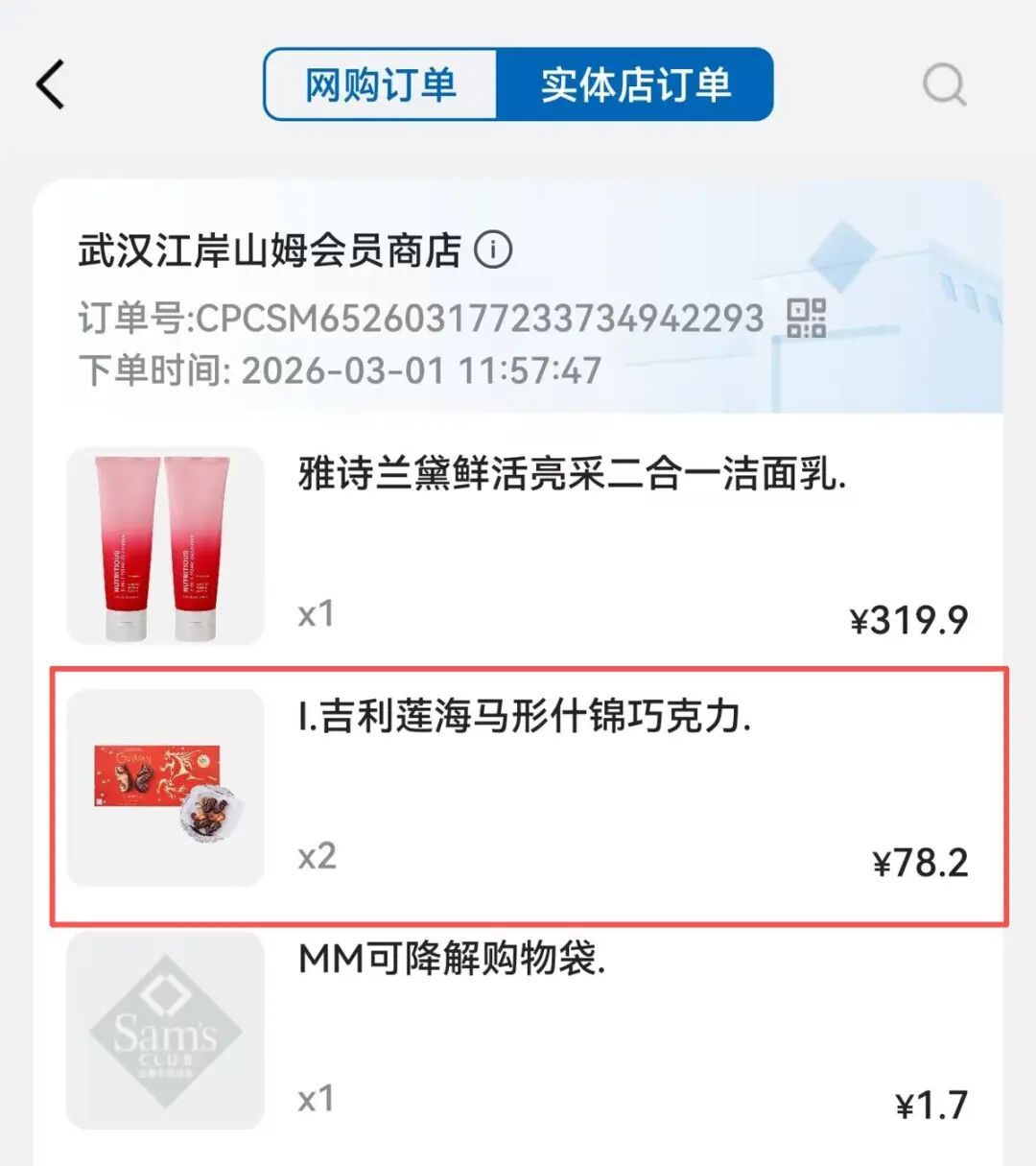Show store info for 武汉江岸山姆会员商店
1036x1166 pixels.
(x=494, y=250)
